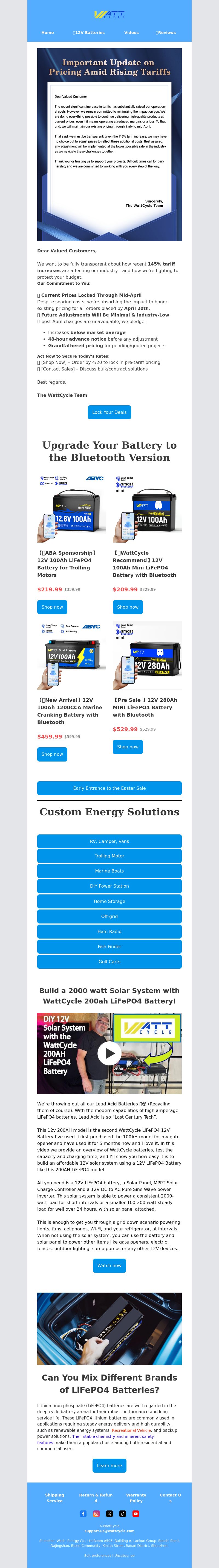The image size is (219, 1568).
Task: Shop now for the 12V 100Ah Trolling Motors battery
Action: point(52,607)
